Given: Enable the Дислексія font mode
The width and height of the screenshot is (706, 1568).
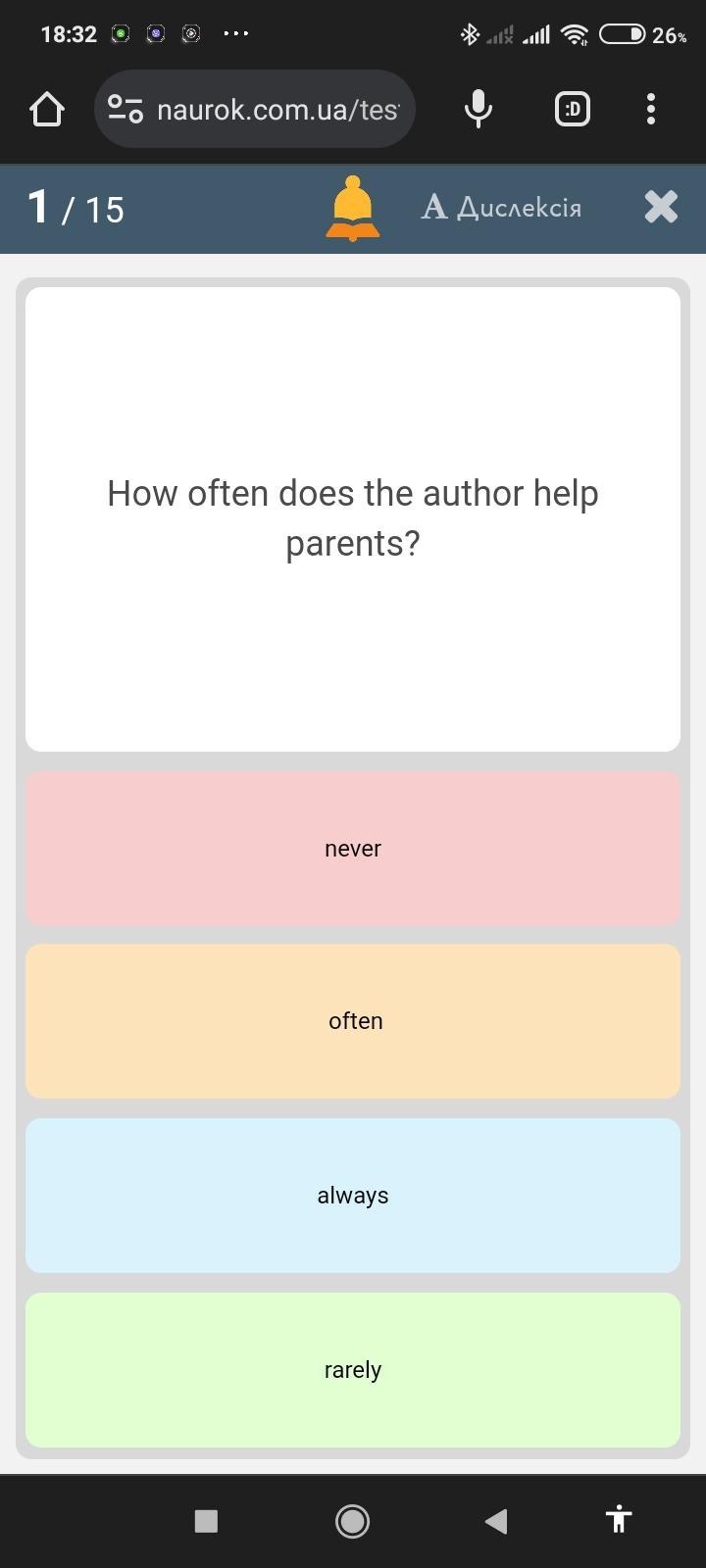Looking at the screenshot, I should [501, 208].
